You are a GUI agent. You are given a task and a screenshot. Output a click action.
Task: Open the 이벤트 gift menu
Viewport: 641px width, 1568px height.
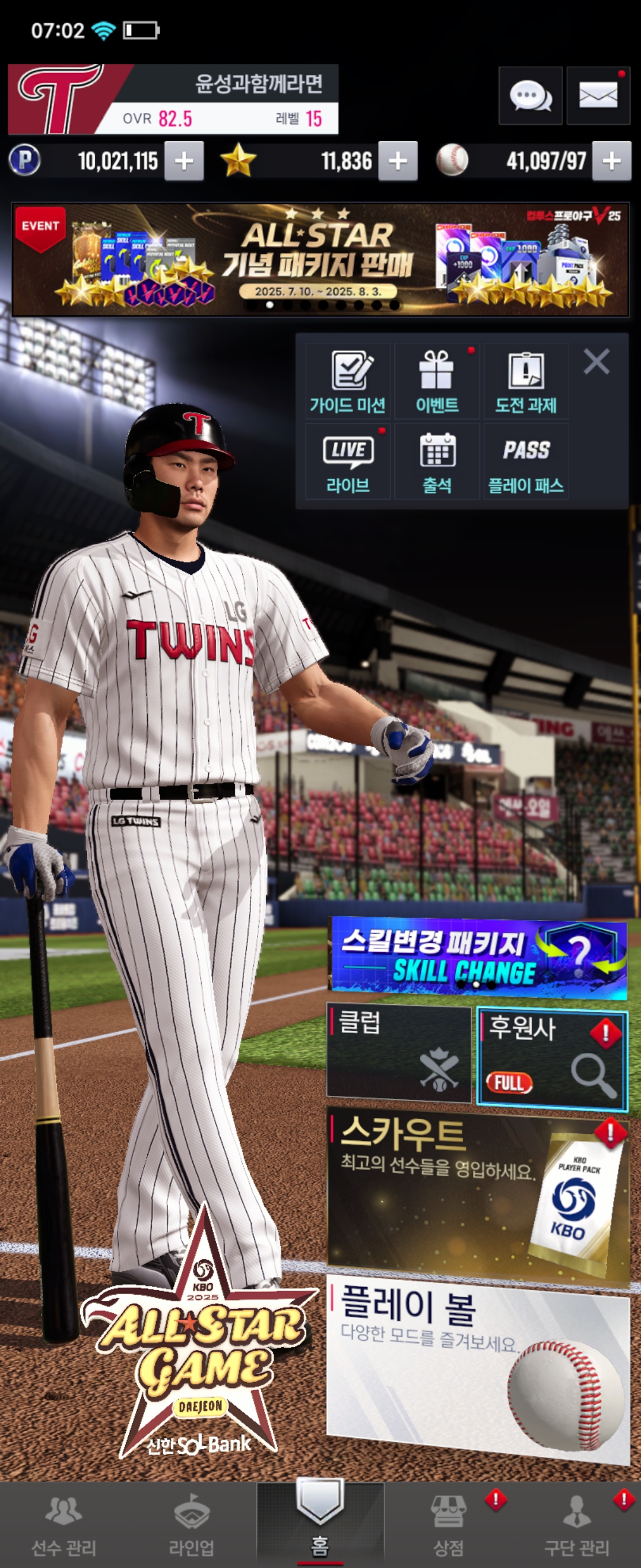437,381
